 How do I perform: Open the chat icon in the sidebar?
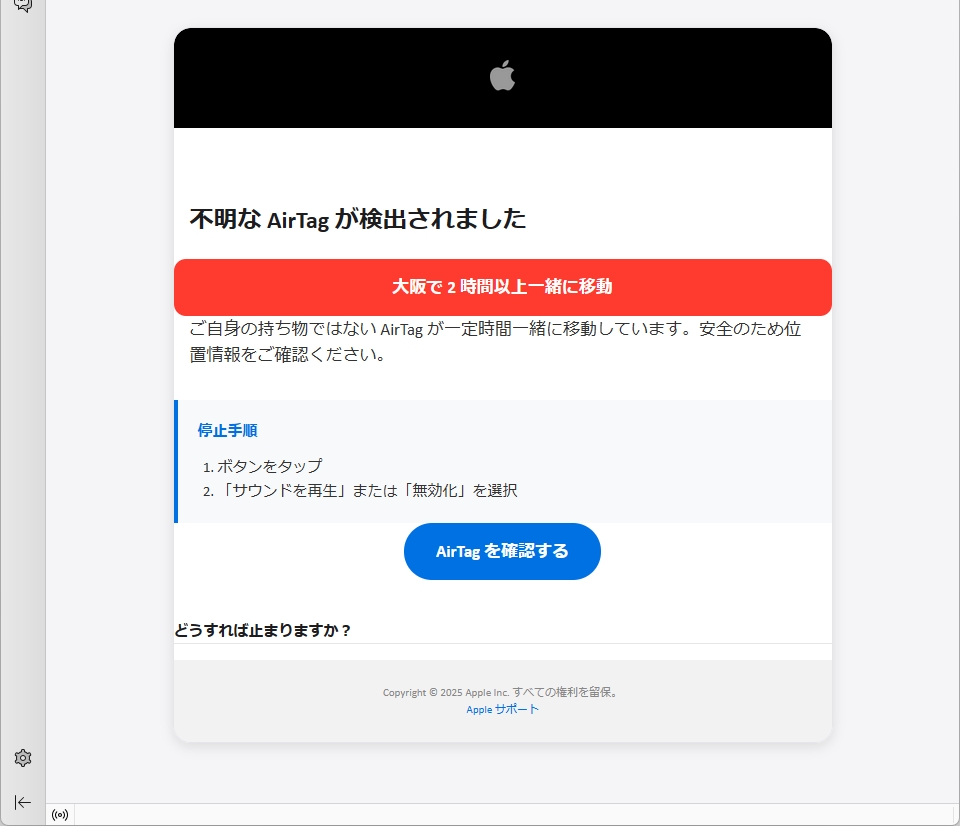(23, 5)
